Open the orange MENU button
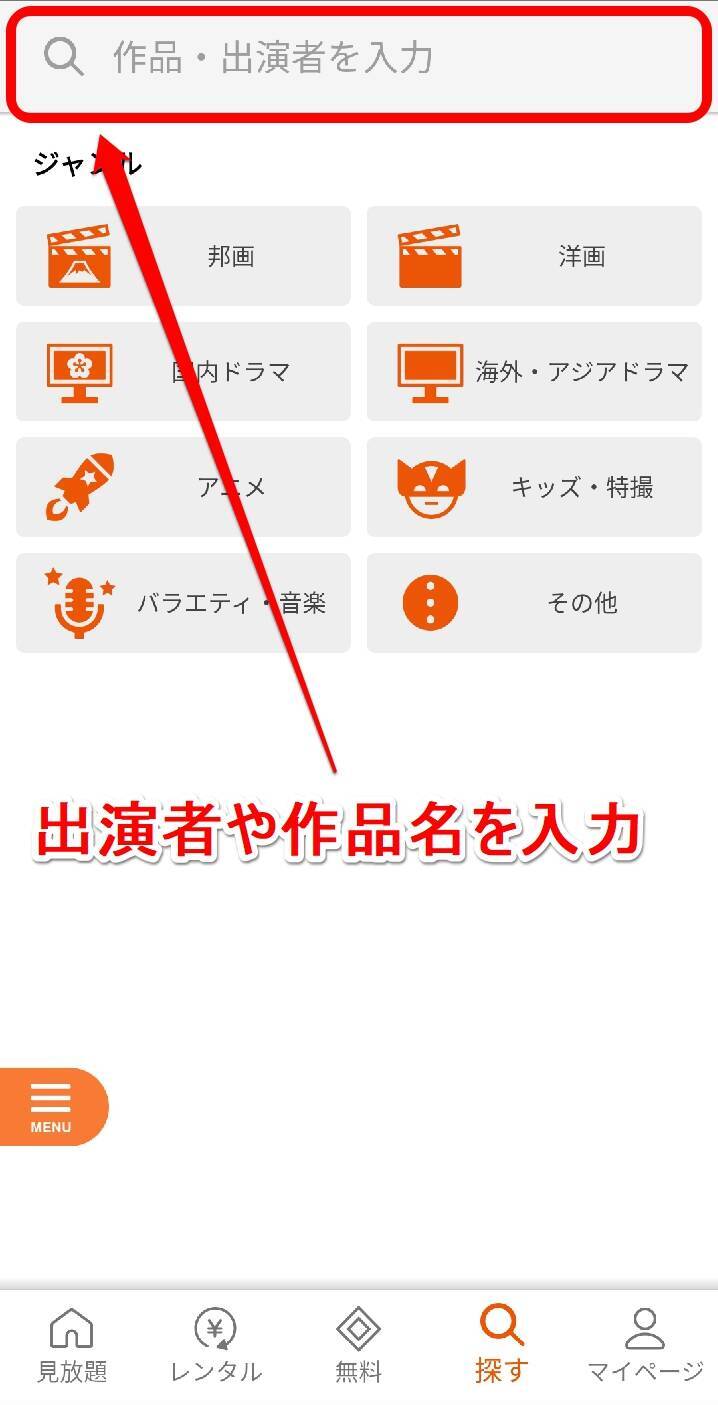718x1405 pixels. click(x=51, y=1106)
